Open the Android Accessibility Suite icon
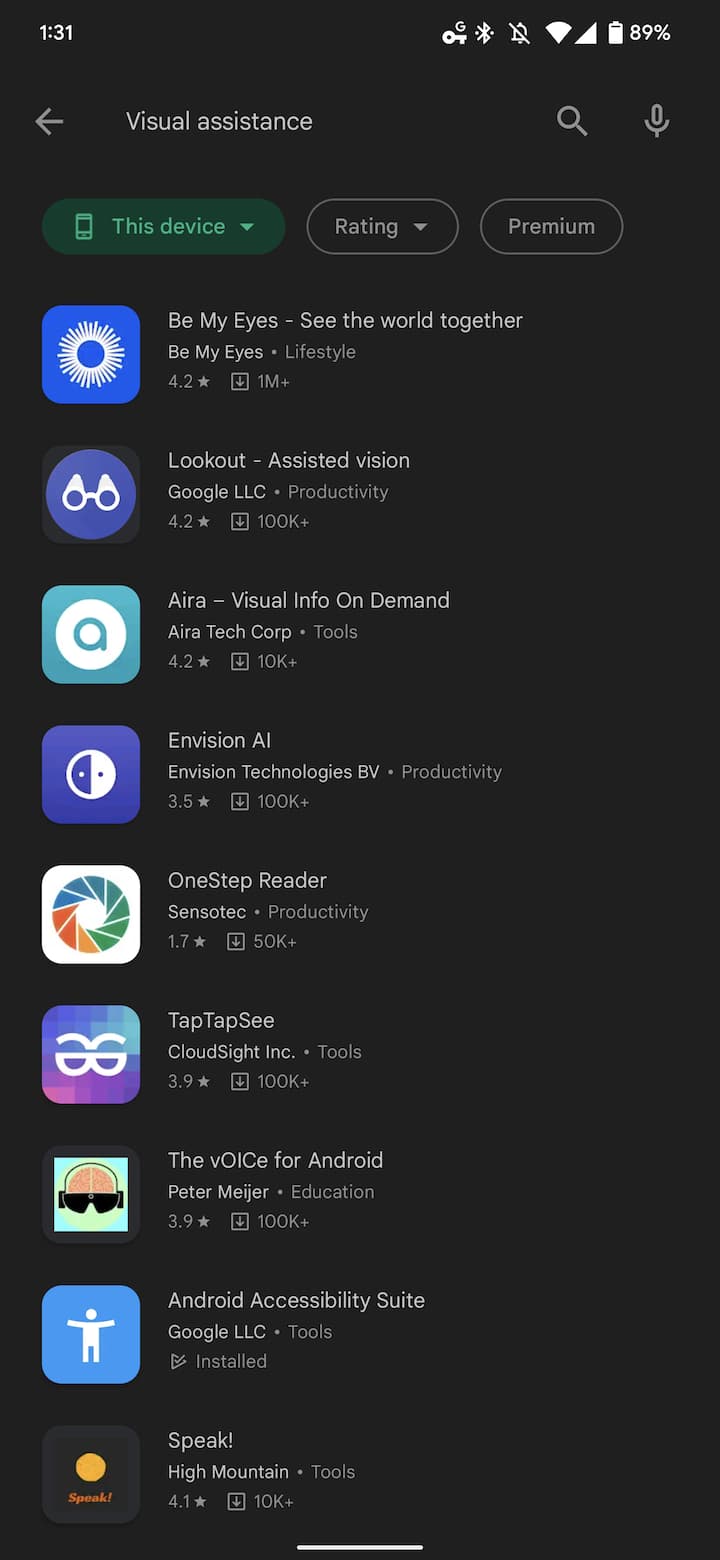The image size is (720, 1560). (x=91, y=1334)
